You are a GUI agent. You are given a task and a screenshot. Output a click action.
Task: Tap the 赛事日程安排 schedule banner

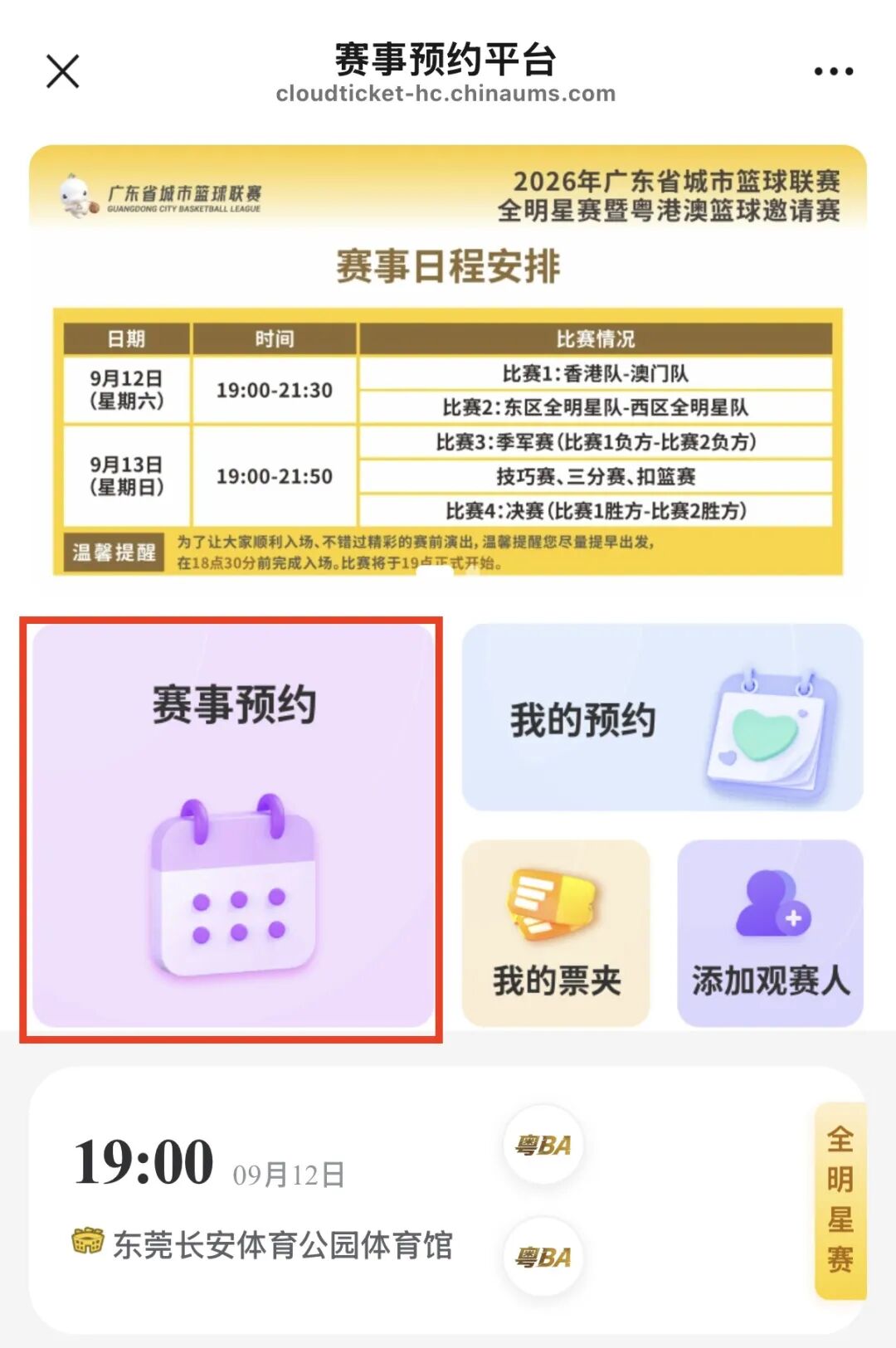448,362
